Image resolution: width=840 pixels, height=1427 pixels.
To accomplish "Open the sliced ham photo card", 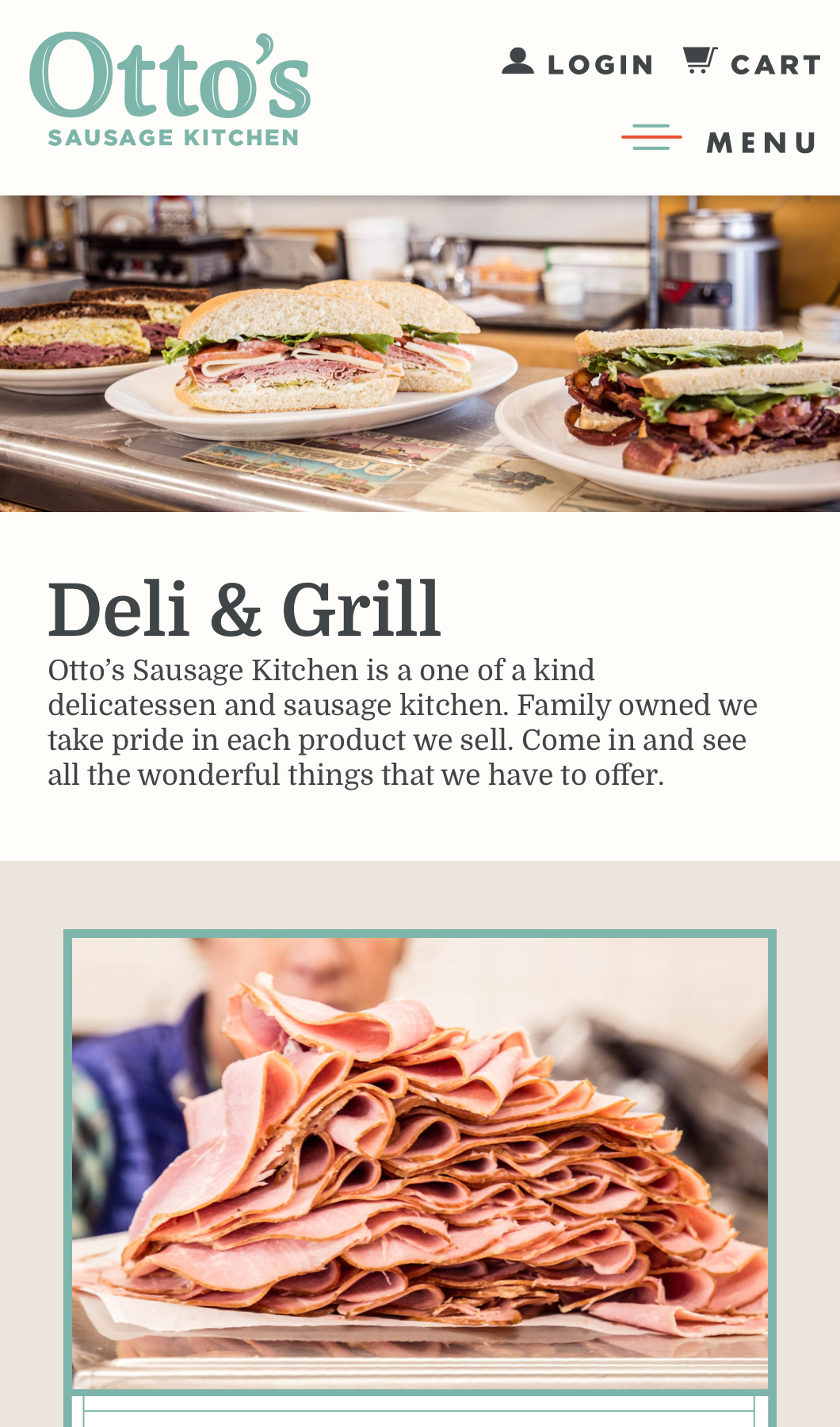I will click(x=420, y=1162).
